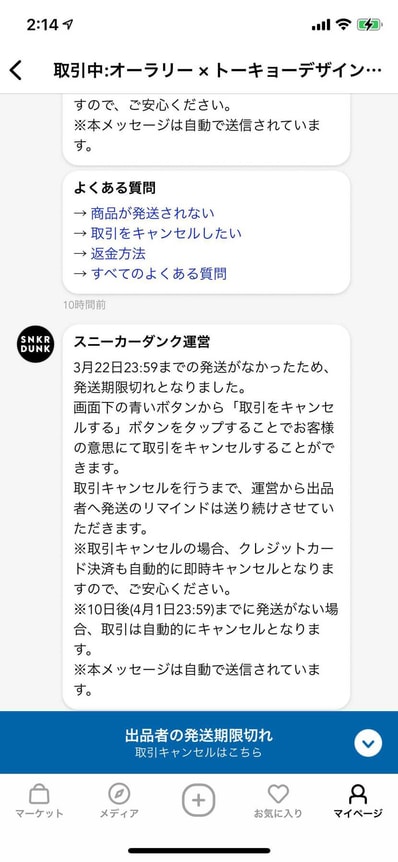
Task: Tap the 出品者の発送期限切れ cancel banner
Action: [199, 743]
